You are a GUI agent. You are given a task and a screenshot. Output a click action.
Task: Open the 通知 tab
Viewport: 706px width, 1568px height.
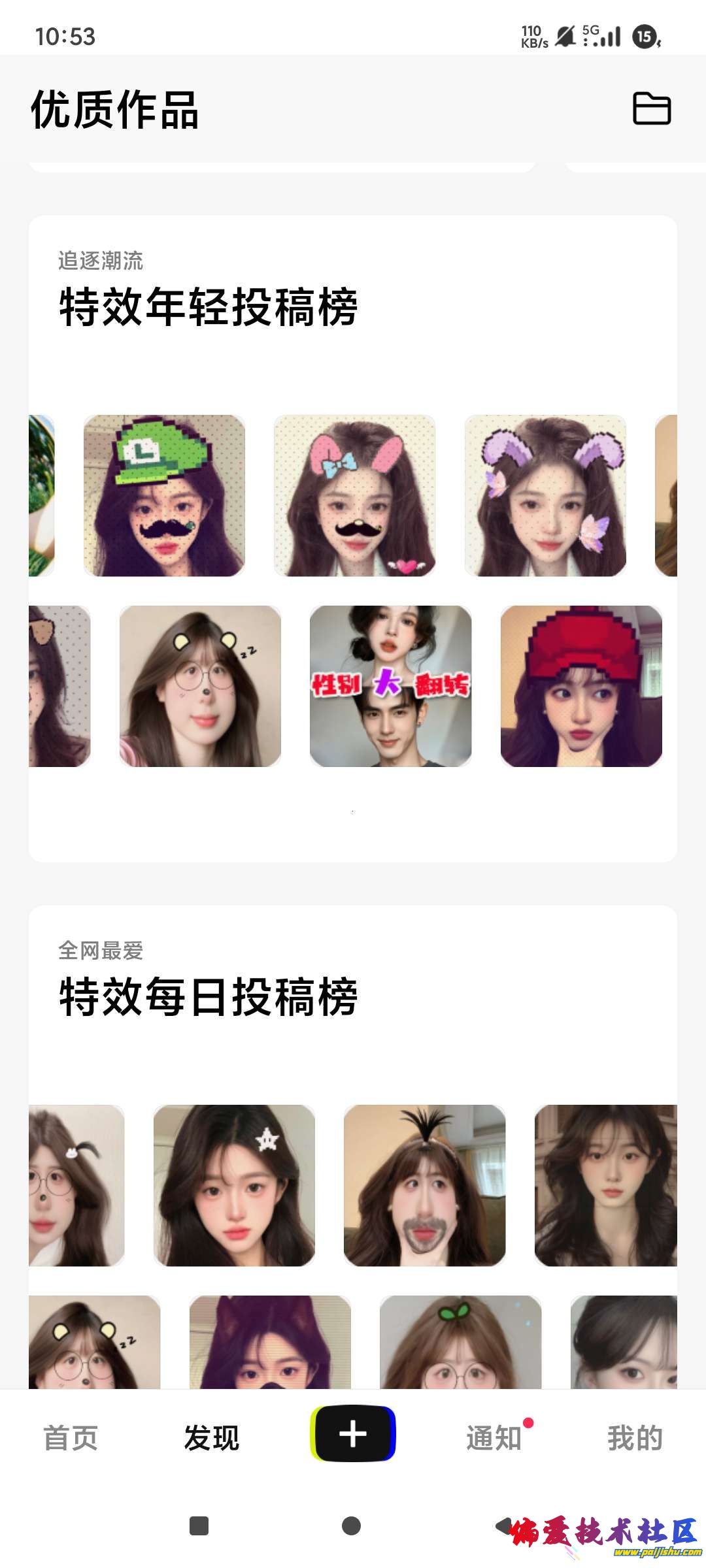(x=494, y=1438)
